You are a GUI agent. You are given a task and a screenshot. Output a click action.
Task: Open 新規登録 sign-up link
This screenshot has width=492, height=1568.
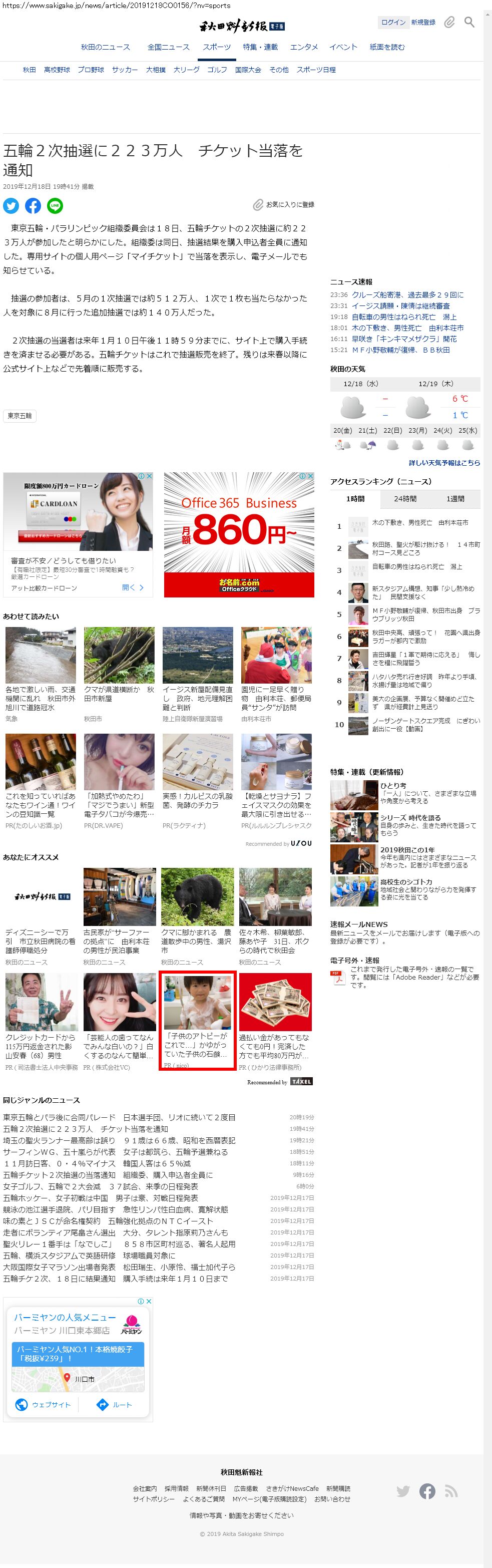click(423, 23)
